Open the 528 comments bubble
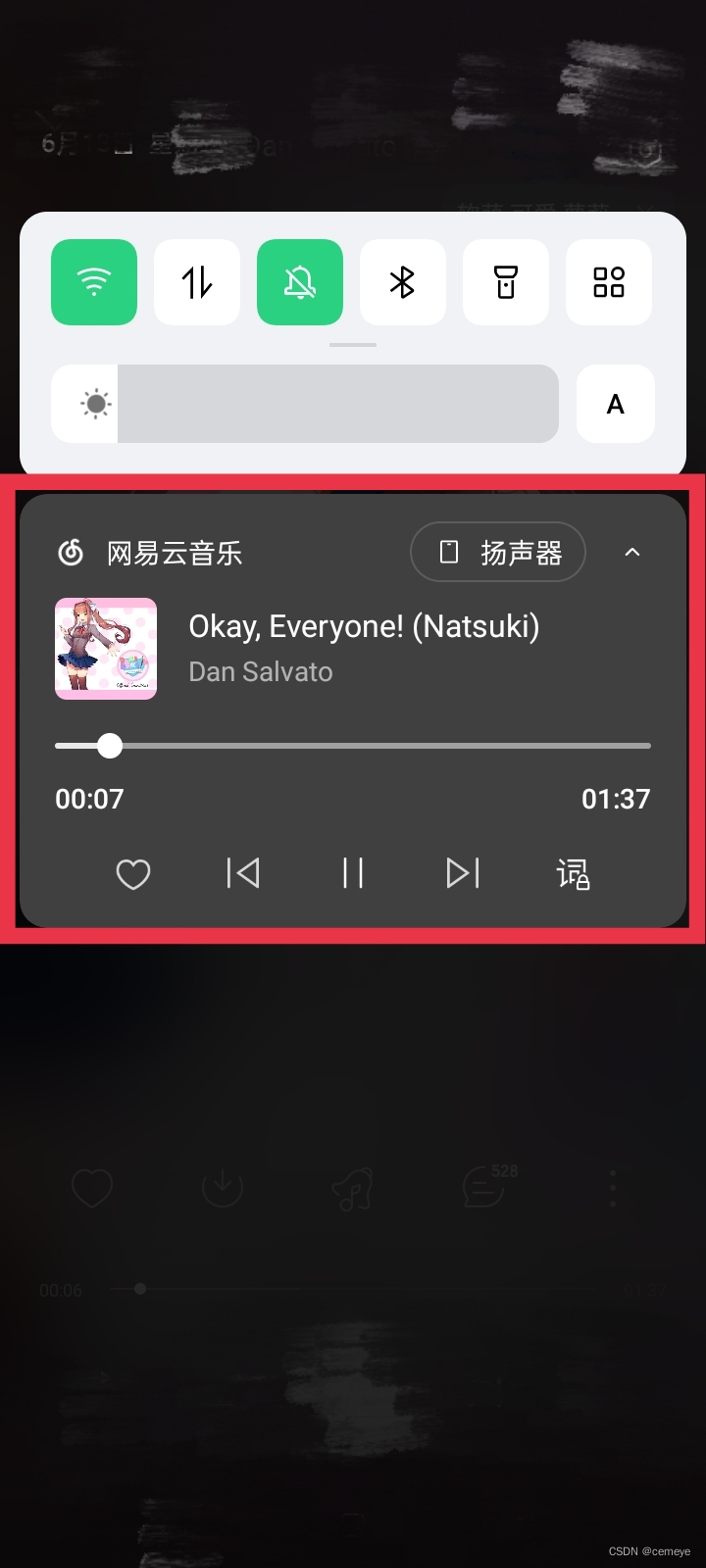Screen dimensions: 706x1568 482,1186
